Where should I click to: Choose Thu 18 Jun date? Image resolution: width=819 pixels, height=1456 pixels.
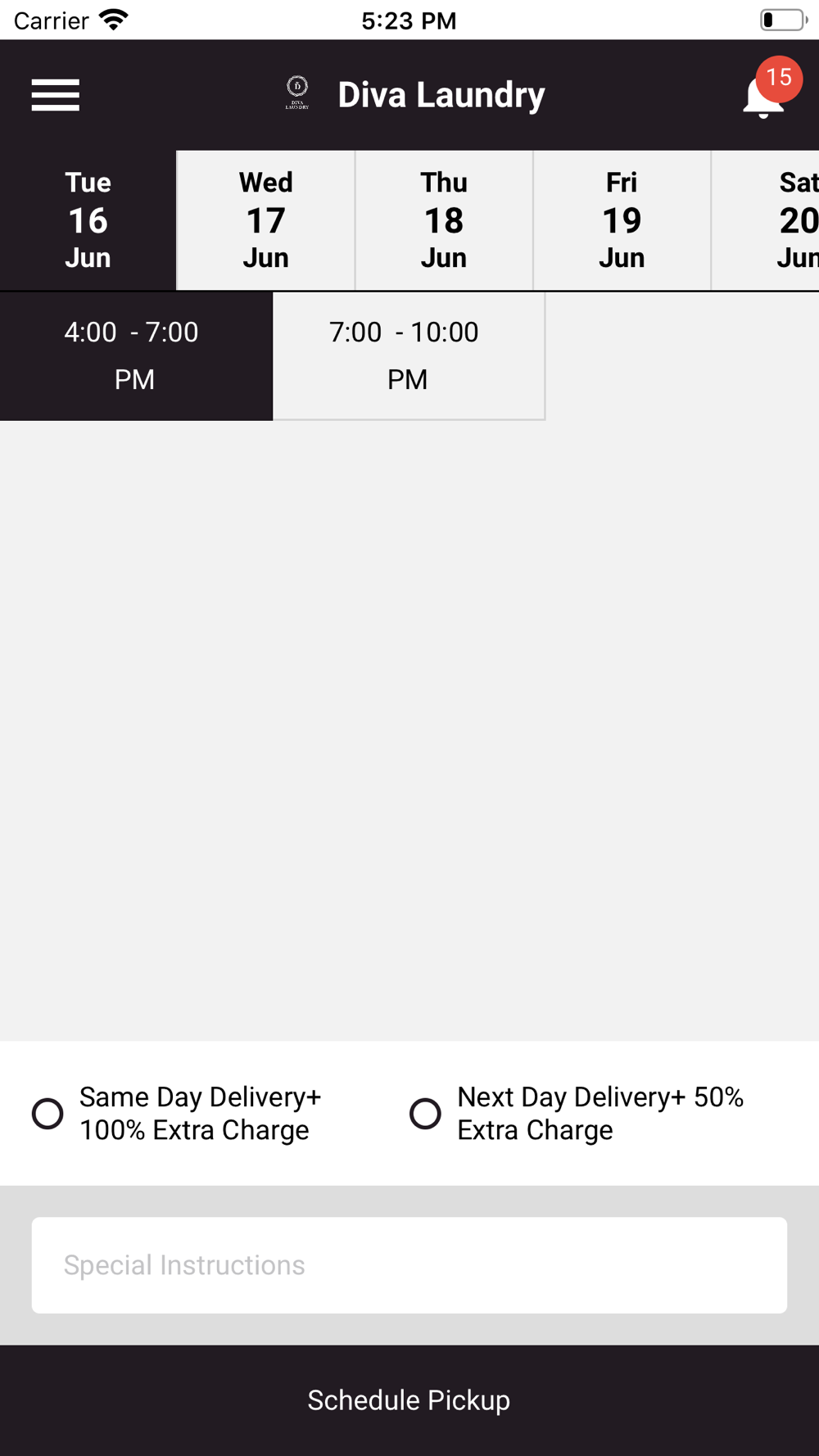[x=444, y=220]
